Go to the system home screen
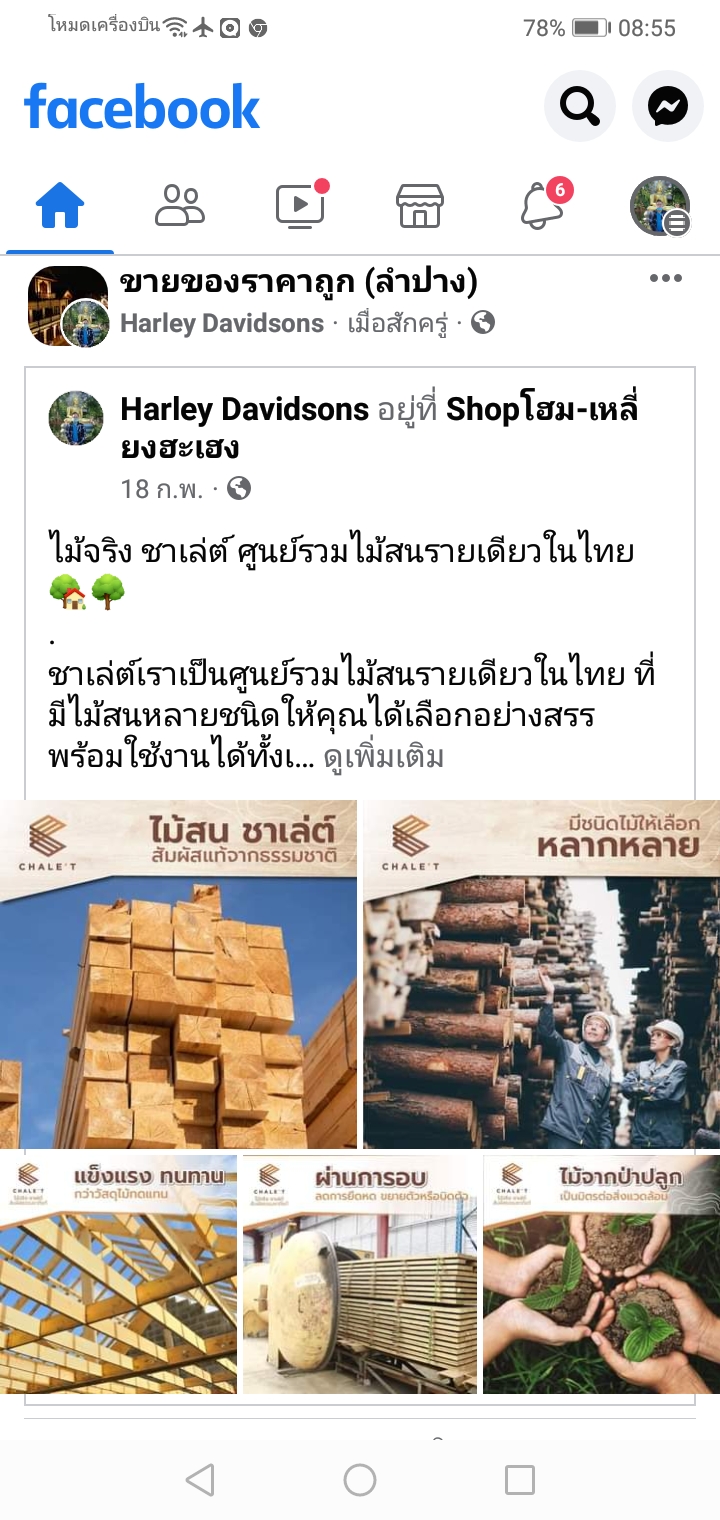This screenshot has width=720, height=1520. pos(360,1480)
